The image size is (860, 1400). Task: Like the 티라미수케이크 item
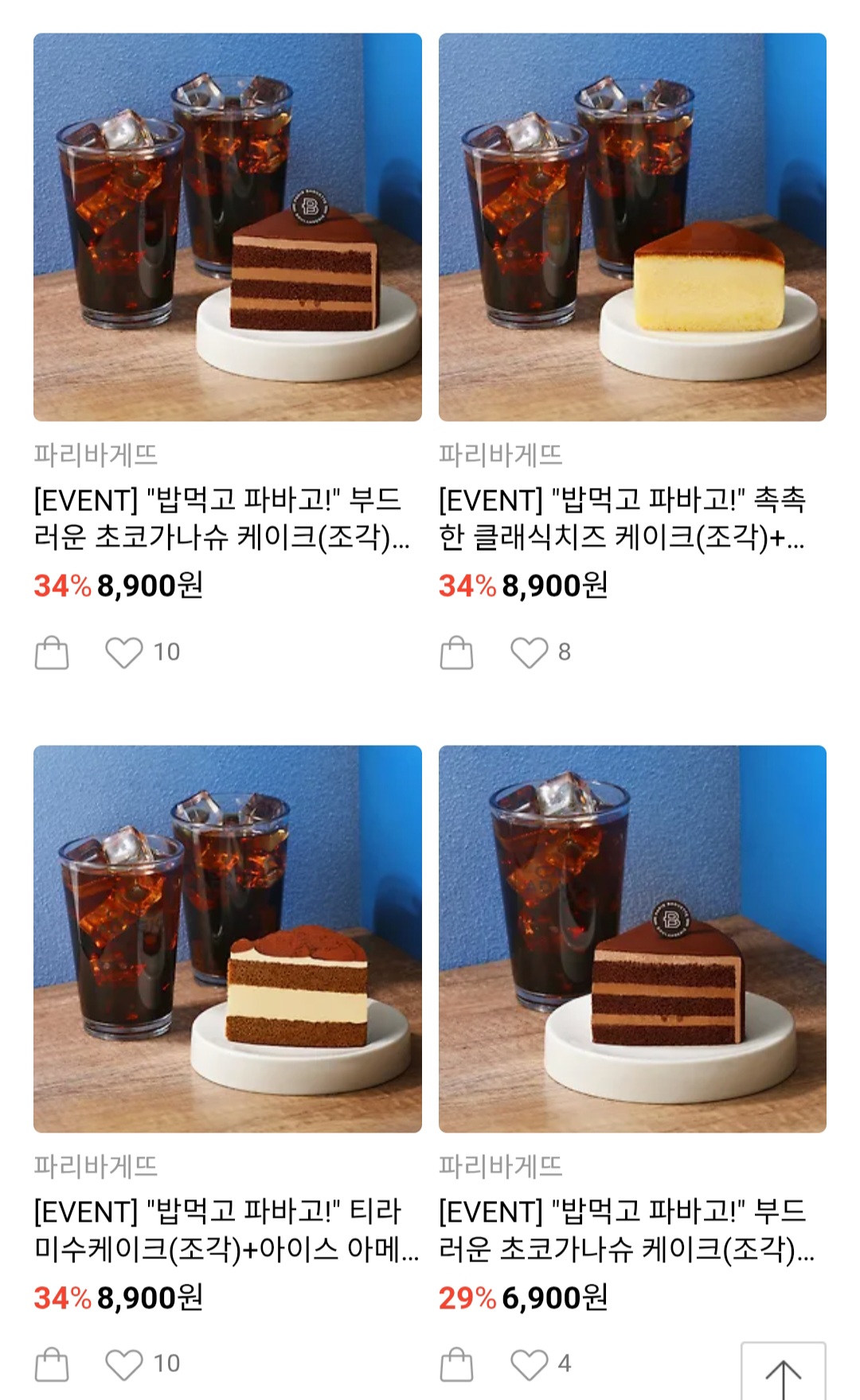click(124, 1364)
